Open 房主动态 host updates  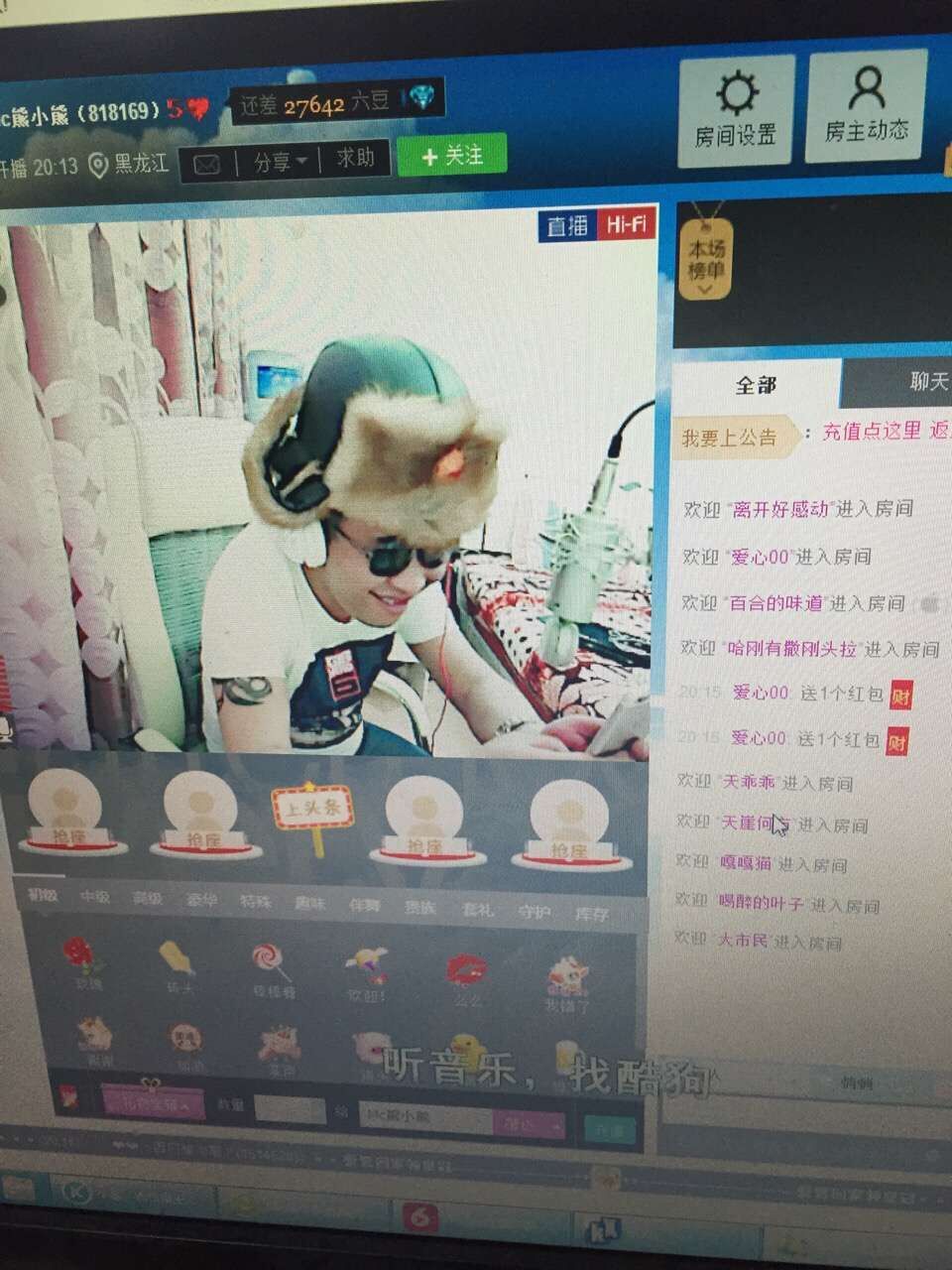coord(867,105)
